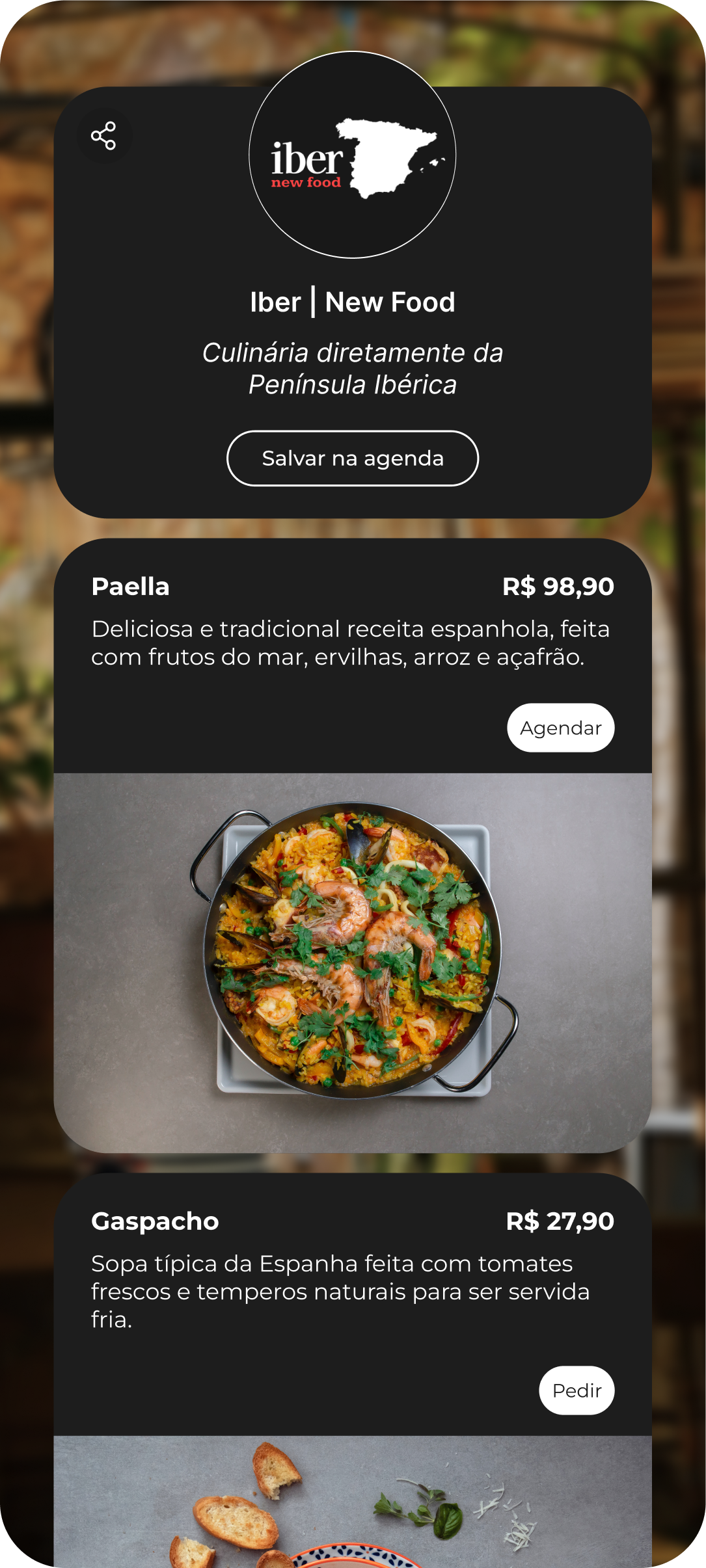The height and width of the screenshot is (1568, 706).
Task: Share the Iber New Food page
Action: pos(104,136)
